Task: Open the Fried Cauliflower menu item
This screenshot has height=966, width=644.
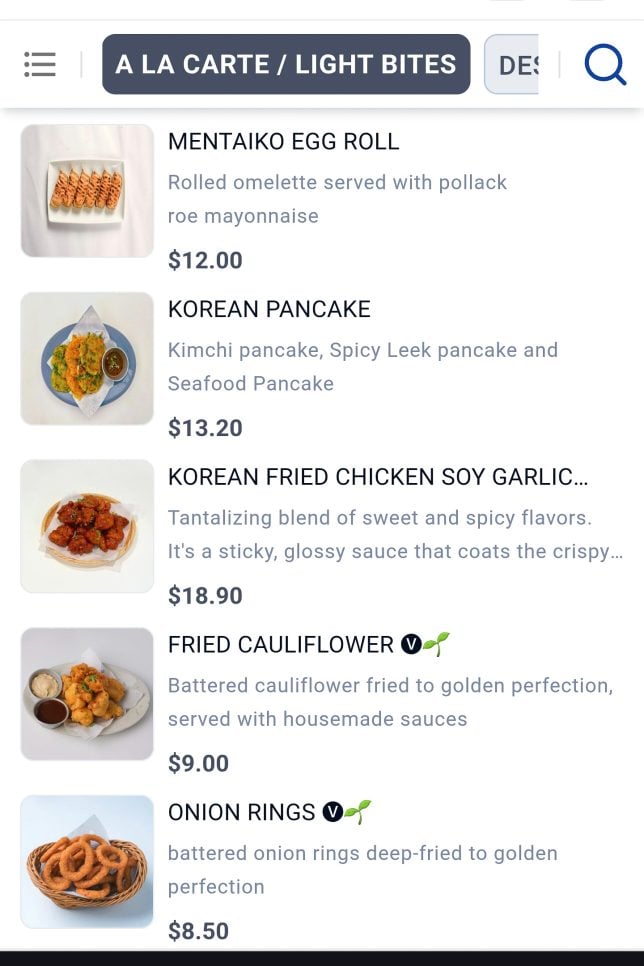Action: pos(281,645)
